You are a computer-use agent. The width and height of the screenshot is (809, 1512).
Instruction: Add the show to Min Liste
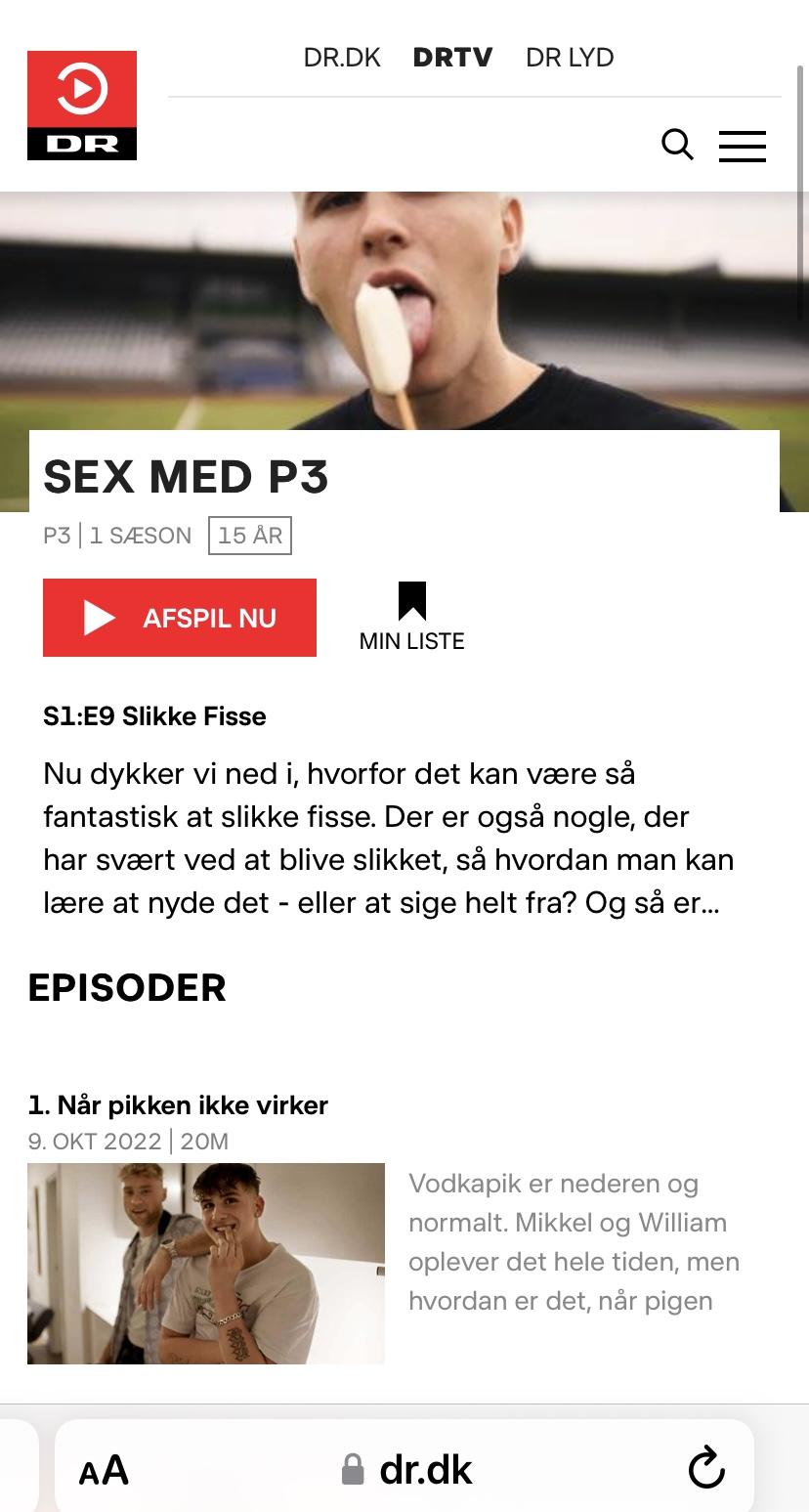point(411,618)
